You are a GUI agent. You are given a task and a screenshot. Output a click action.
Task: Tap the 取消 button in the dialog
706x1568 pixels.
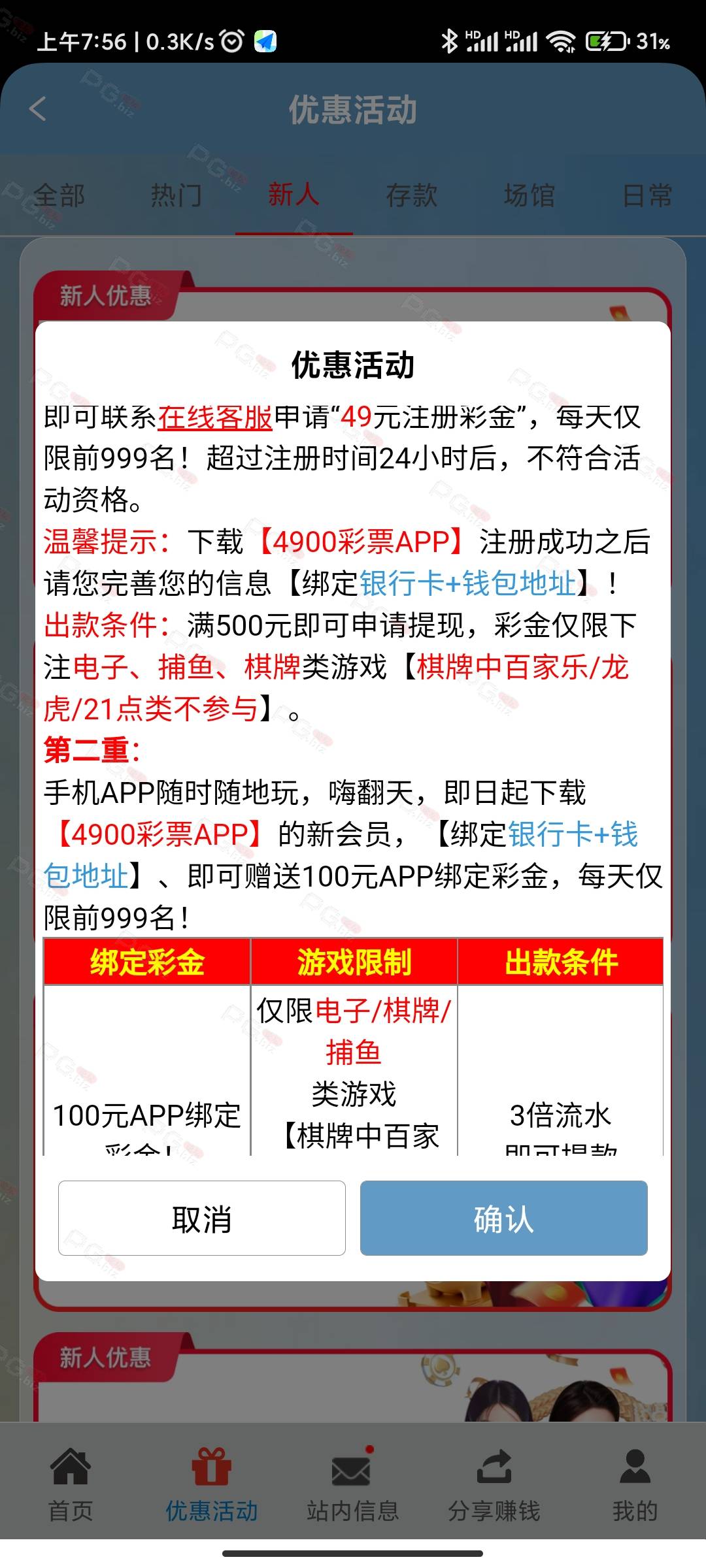(202, 1218)
